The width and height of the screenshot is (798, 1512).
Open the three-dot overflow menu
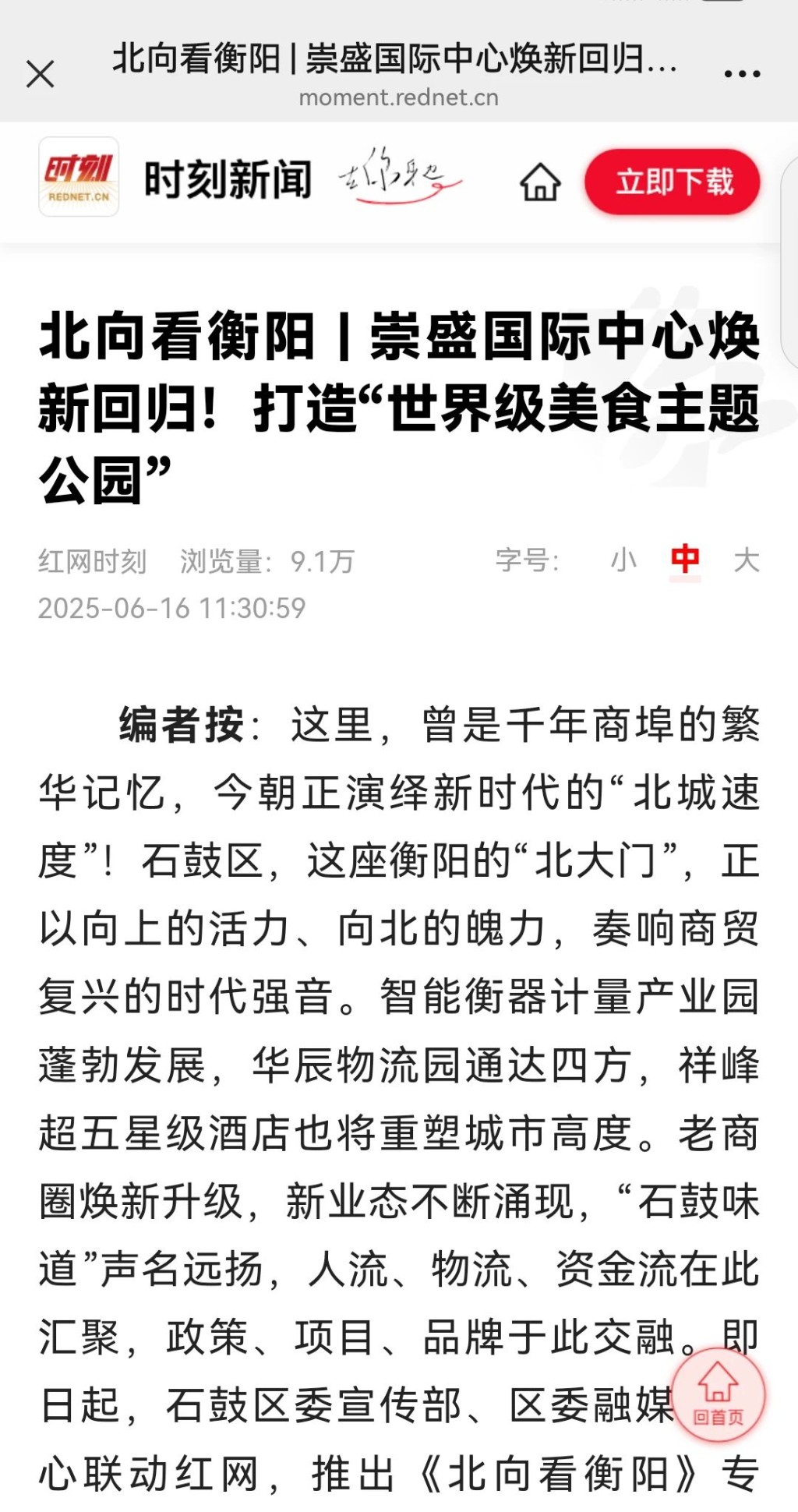pyautogui.click(x=742, y=75)
